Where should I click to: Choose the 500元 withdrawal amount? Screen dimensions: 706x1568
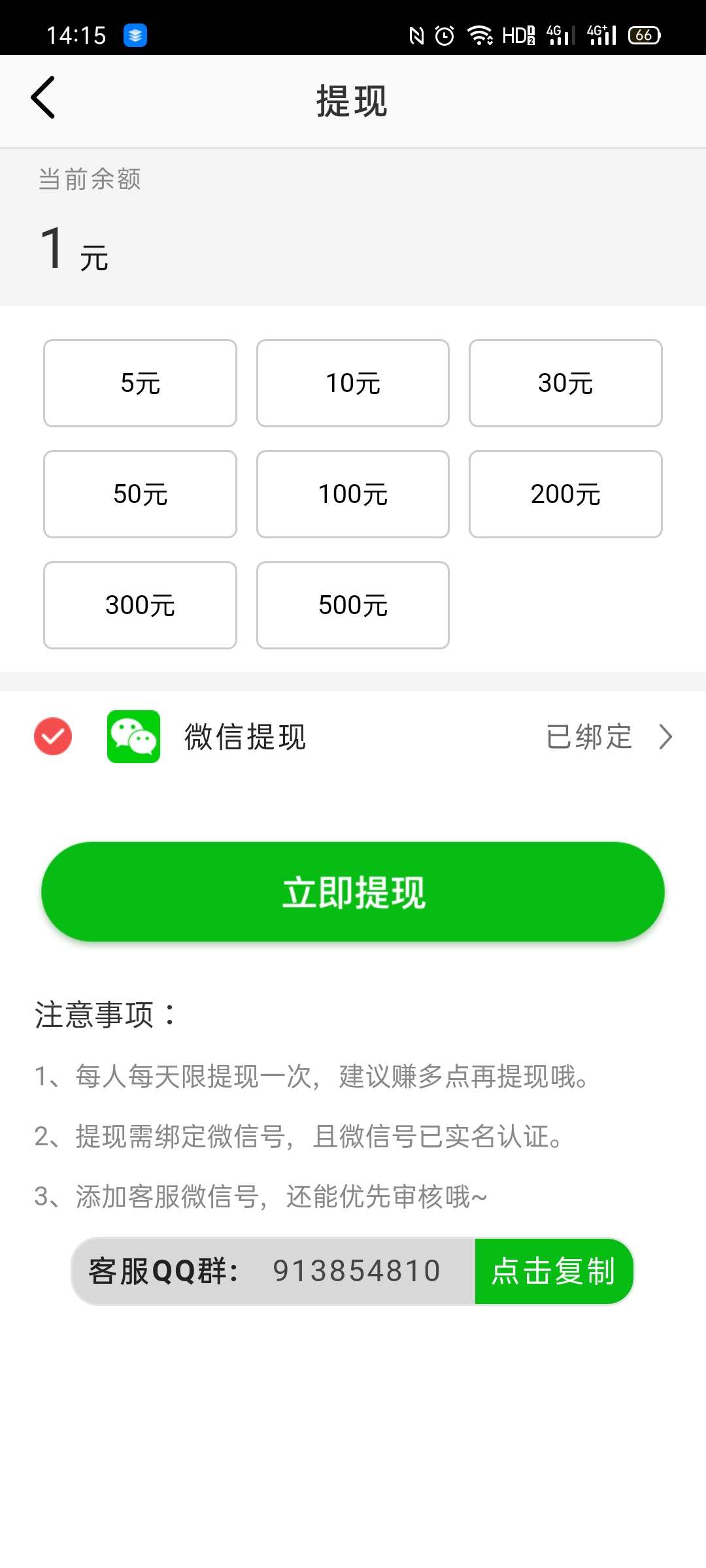[353, 605]
